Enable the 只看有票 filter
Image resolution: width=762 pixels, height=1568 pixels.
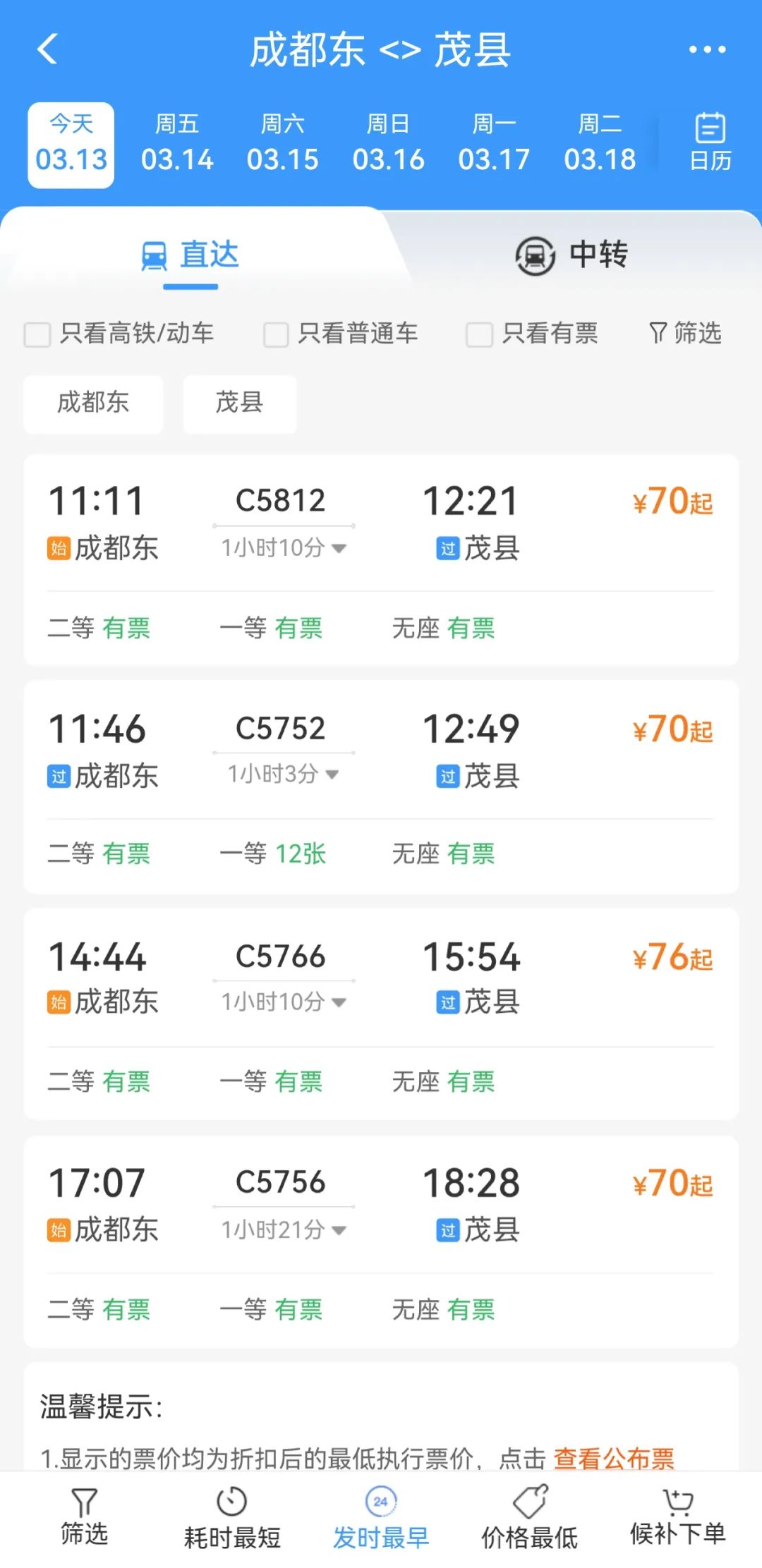point(479,334)
